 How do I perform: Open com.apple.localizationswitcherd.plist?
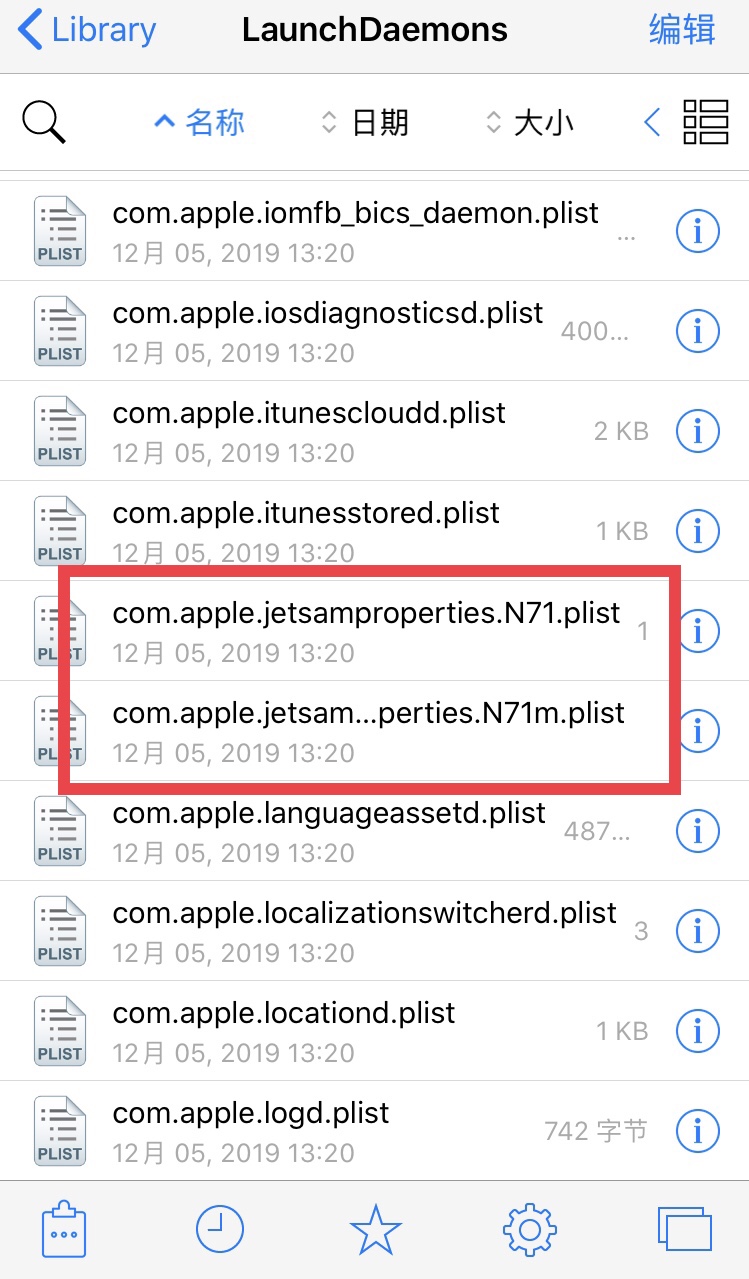click(x=364, y=931)
